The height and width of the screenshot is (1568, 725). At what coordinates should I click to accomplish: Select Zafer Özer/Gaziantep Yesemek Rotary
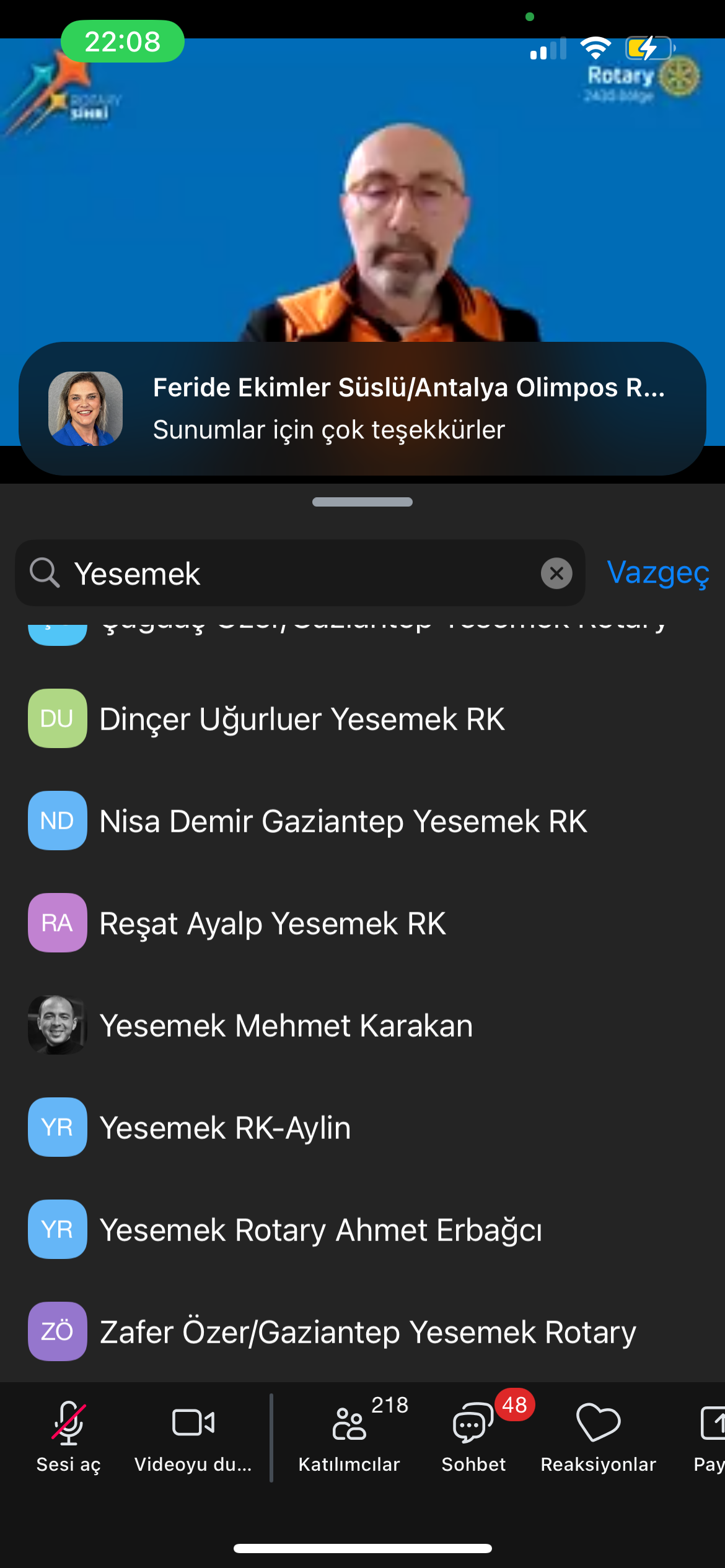pos(362,1331)
